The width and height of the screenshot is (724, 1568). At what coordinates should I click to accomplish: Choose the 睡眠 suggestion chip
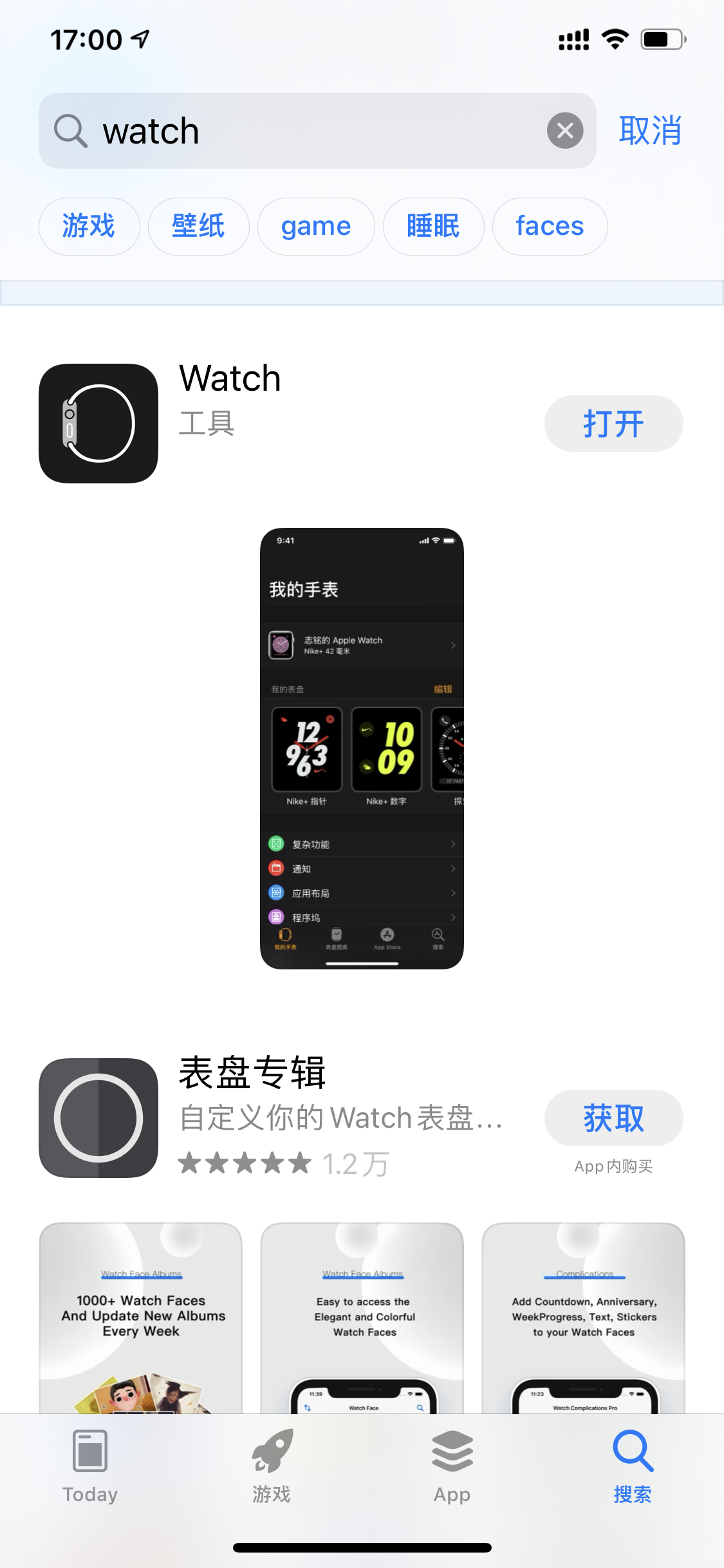[433, 227]
